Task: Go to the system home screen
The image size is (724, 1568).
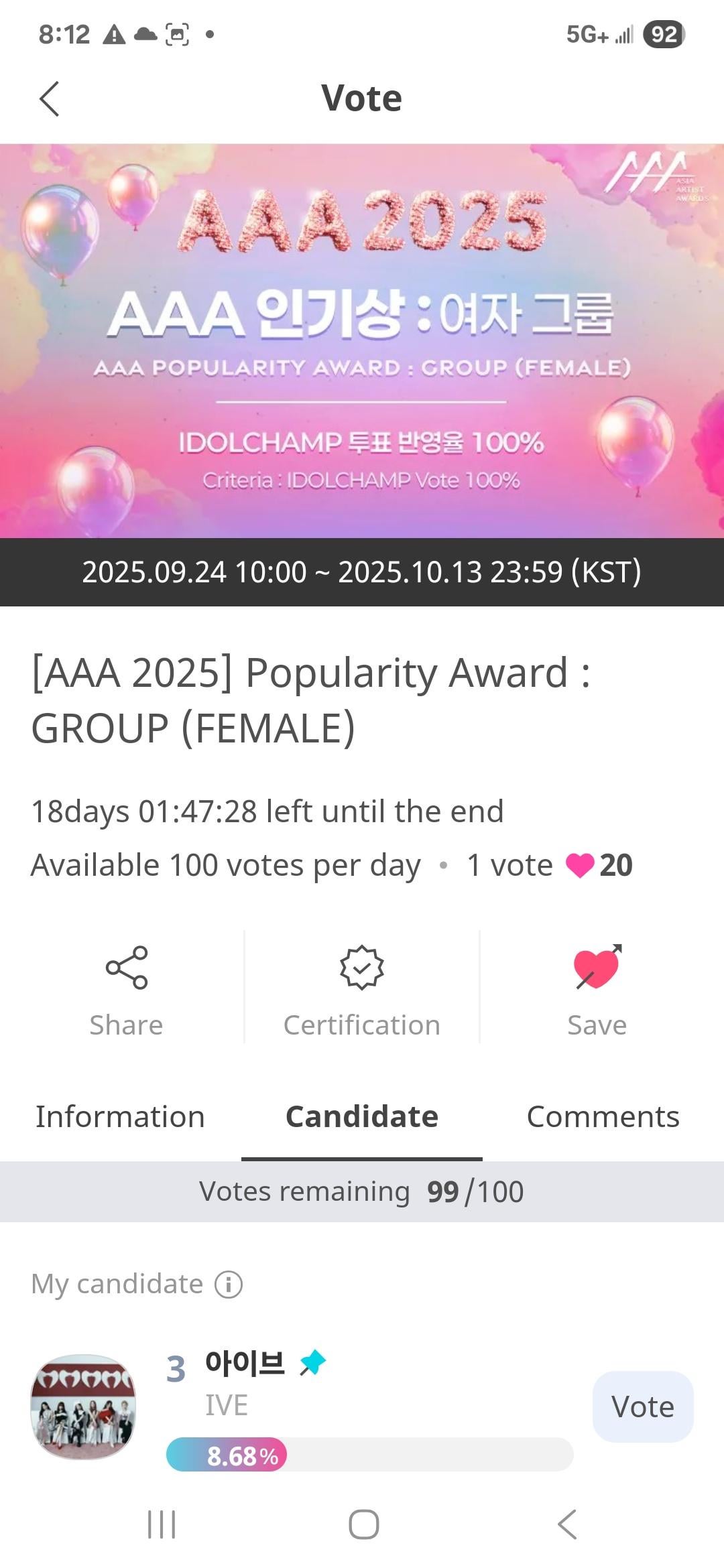Action: coord(363,1524)
